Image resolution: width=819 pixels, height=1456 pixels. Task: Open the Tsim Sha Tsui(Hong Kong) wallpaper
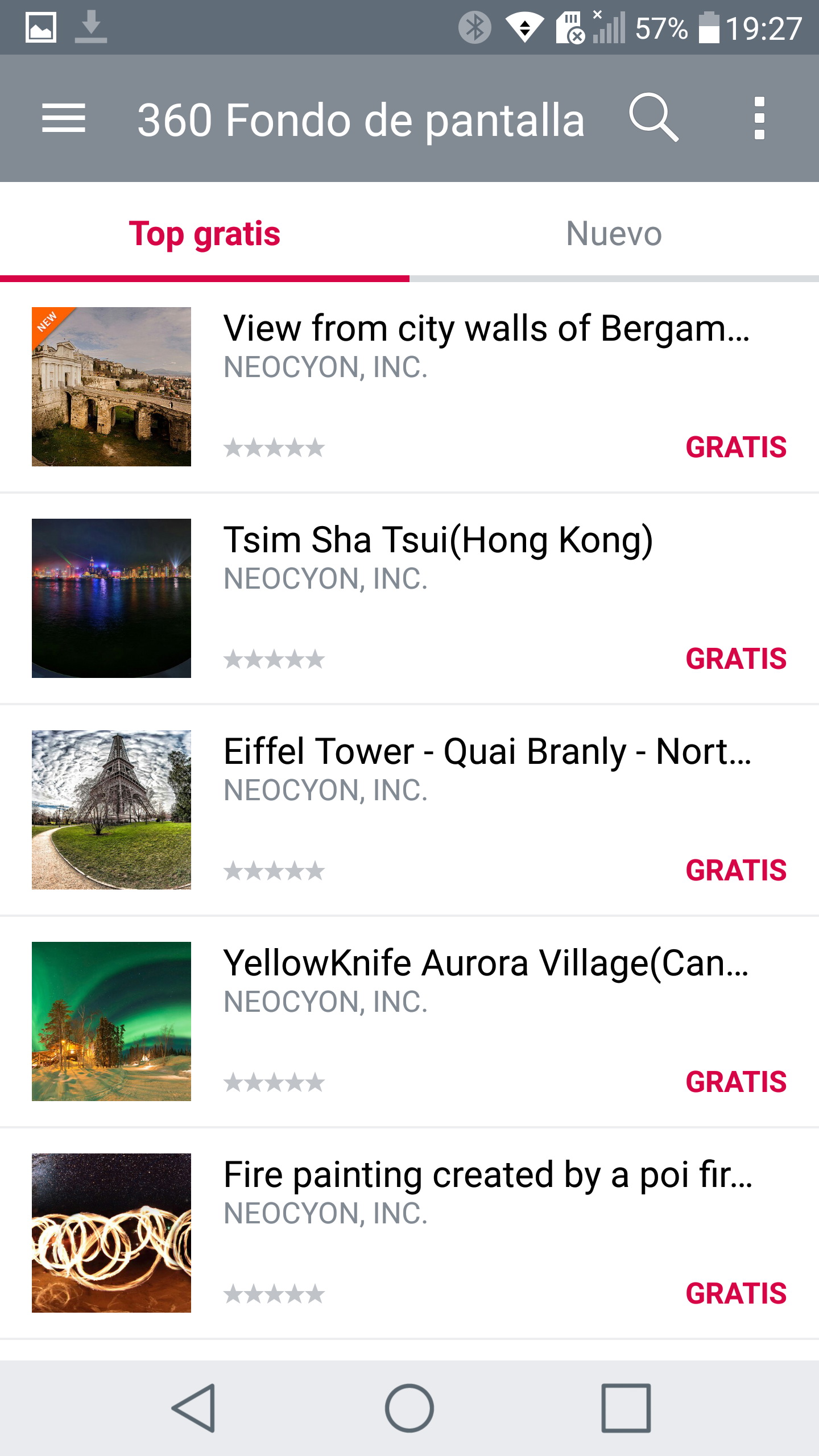click(438, 540)
